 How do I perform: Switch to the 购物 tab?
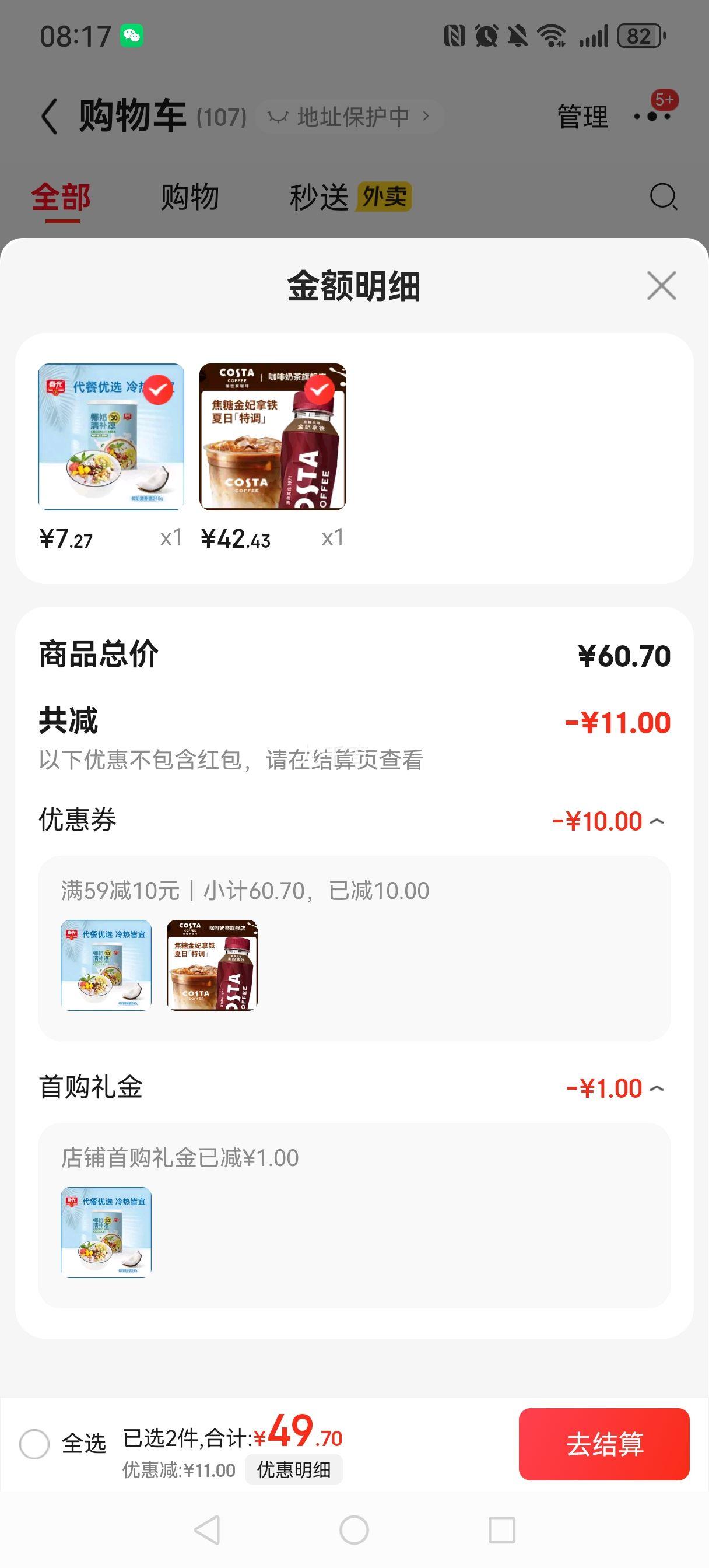pyautogui.click(x=190, y=197)
